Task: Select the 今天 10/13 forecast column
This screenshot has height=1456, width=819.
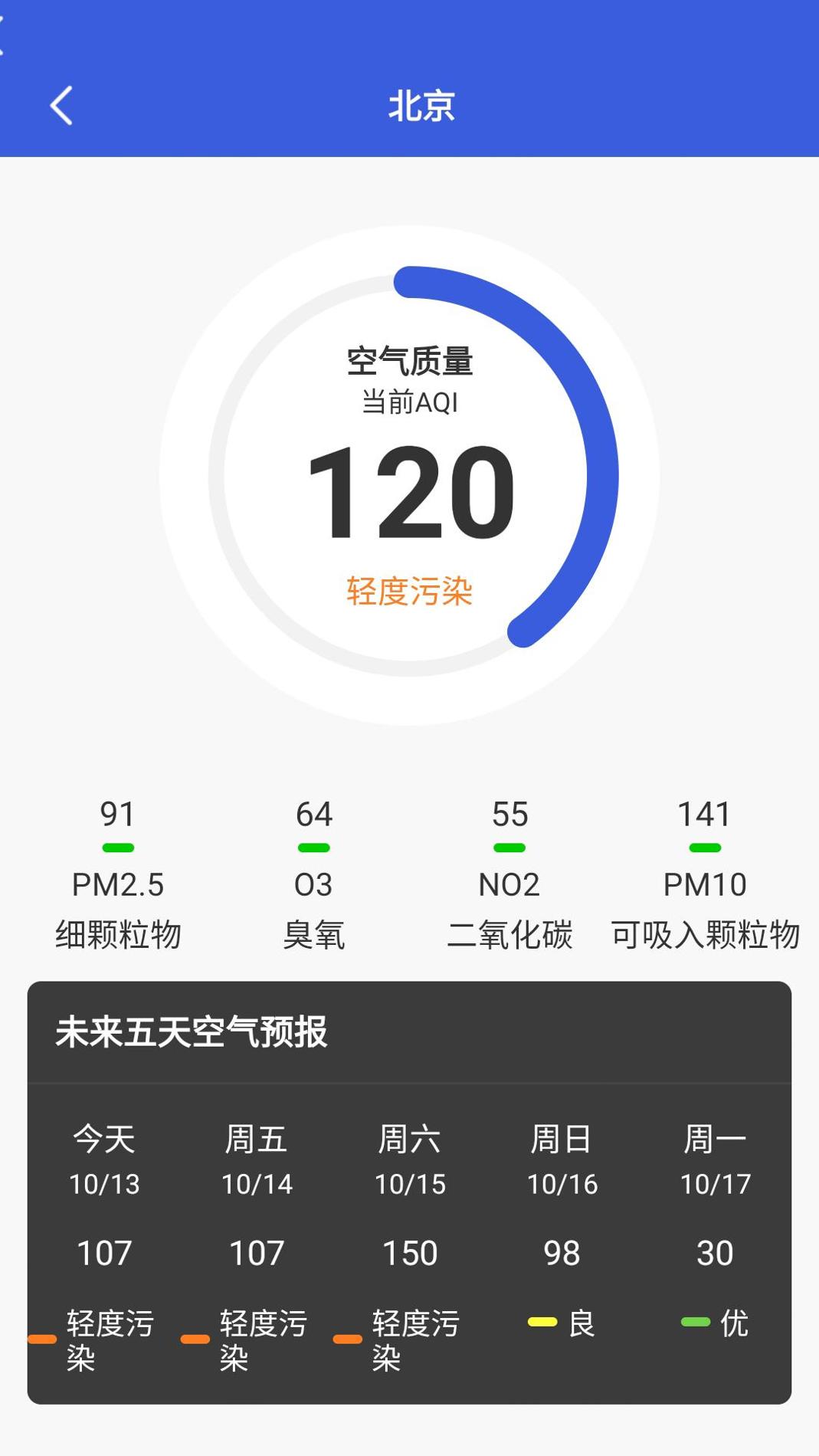Action: point(105,1161)
